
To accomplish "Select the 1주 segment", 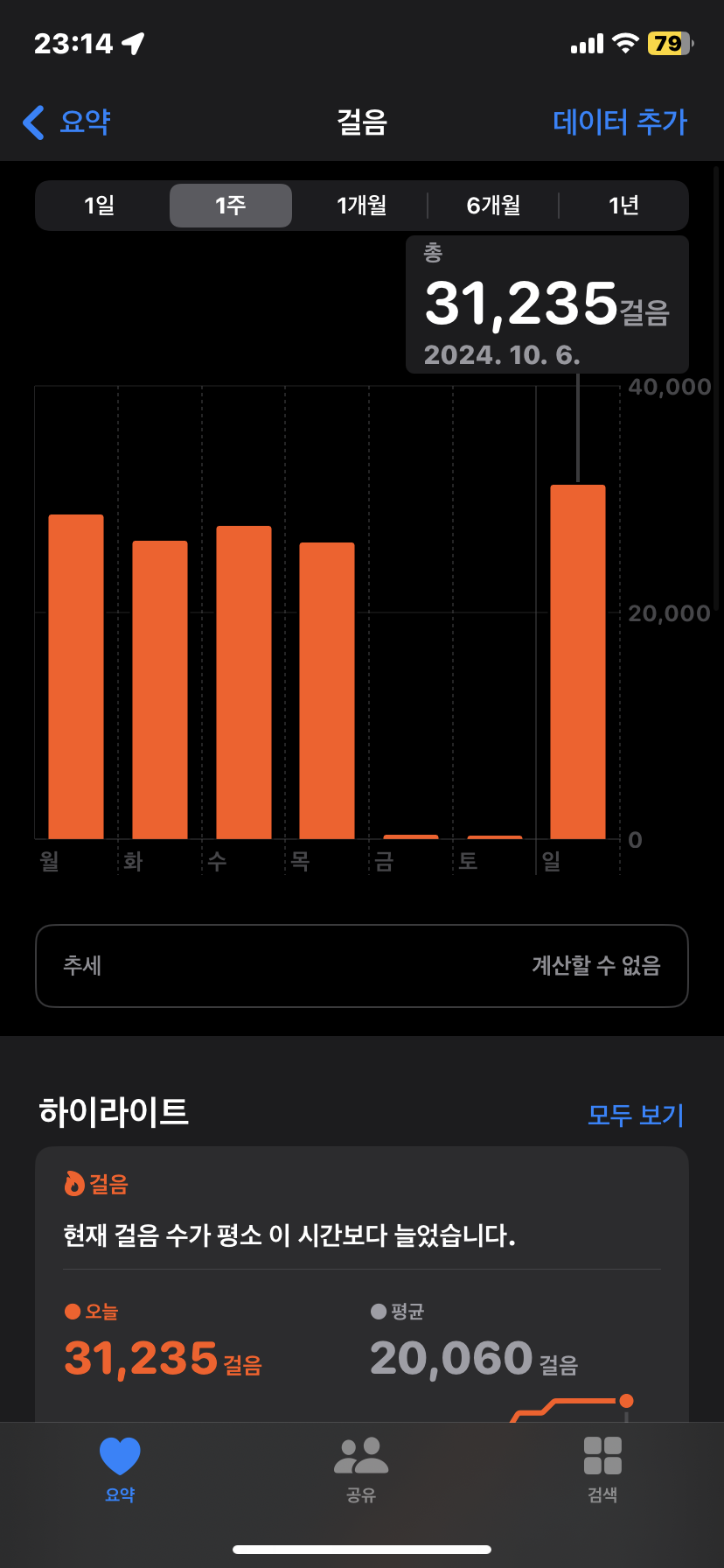I will (x=231, y=206).
